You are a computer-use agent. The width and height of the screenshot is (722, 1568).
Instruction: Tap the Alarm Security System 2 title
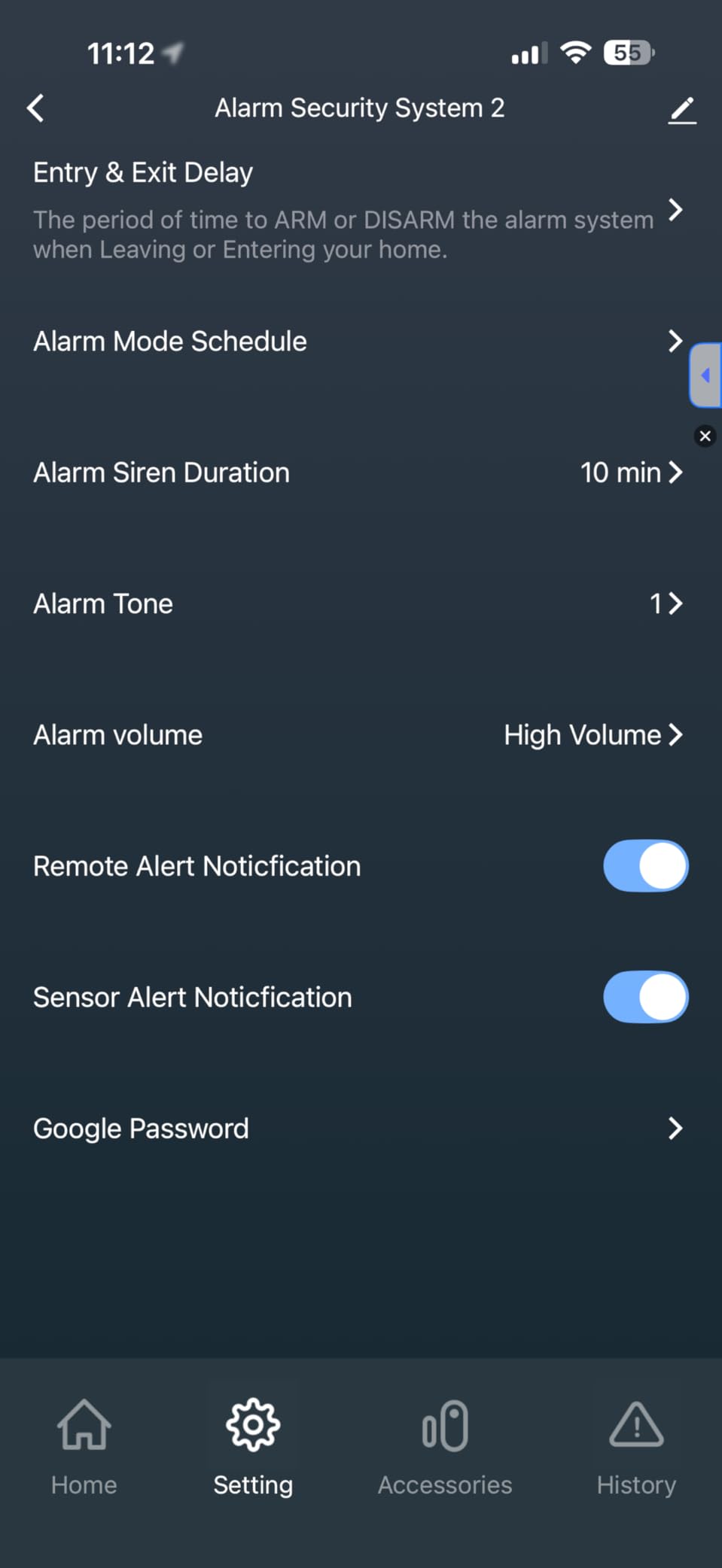(x=359, y=108)
